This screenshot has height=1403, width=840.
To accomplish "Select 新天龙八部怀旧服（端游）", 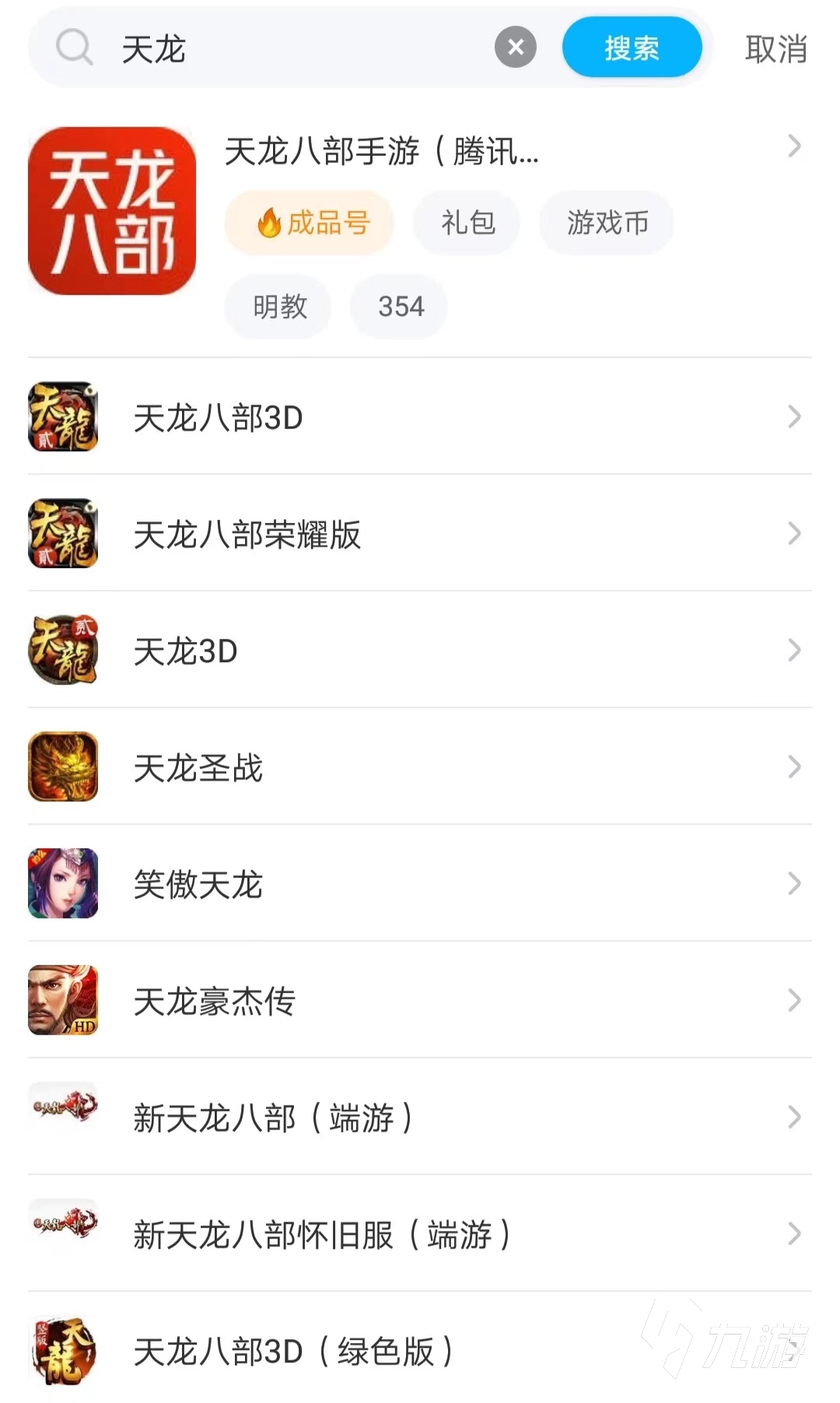I will [x=420, y=1234].
